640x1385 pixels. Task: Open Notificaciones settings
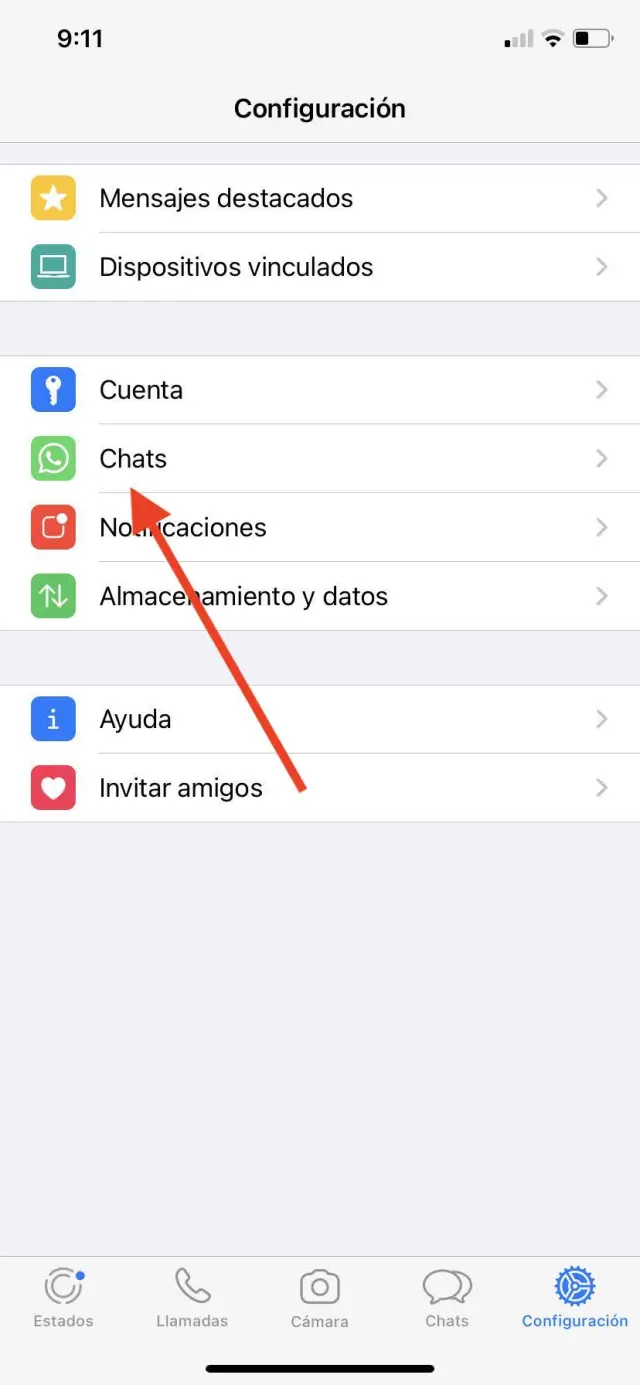pos(320,528)
